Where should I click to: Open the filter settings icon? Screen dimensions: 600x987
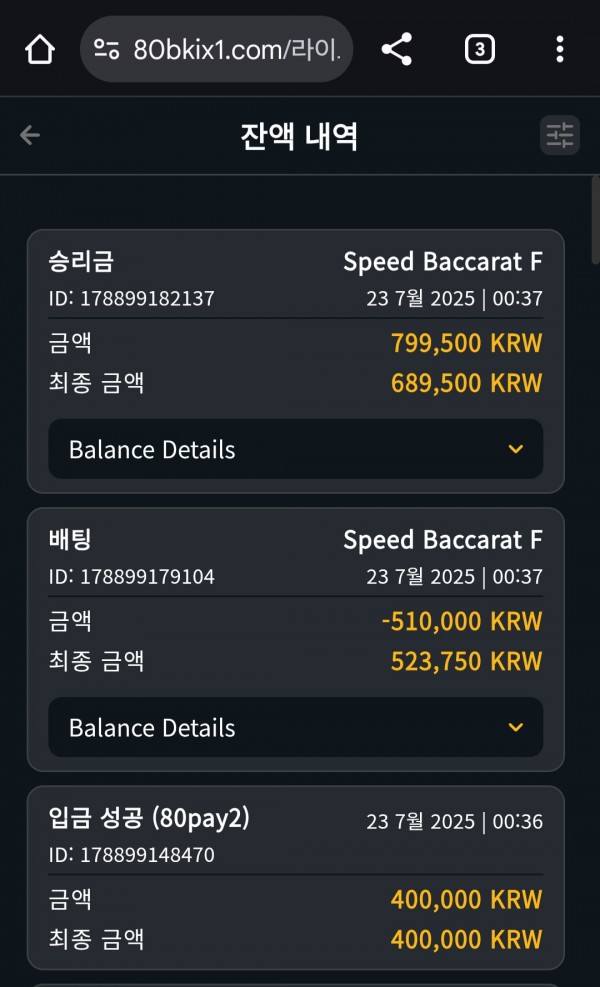(560, 135)
